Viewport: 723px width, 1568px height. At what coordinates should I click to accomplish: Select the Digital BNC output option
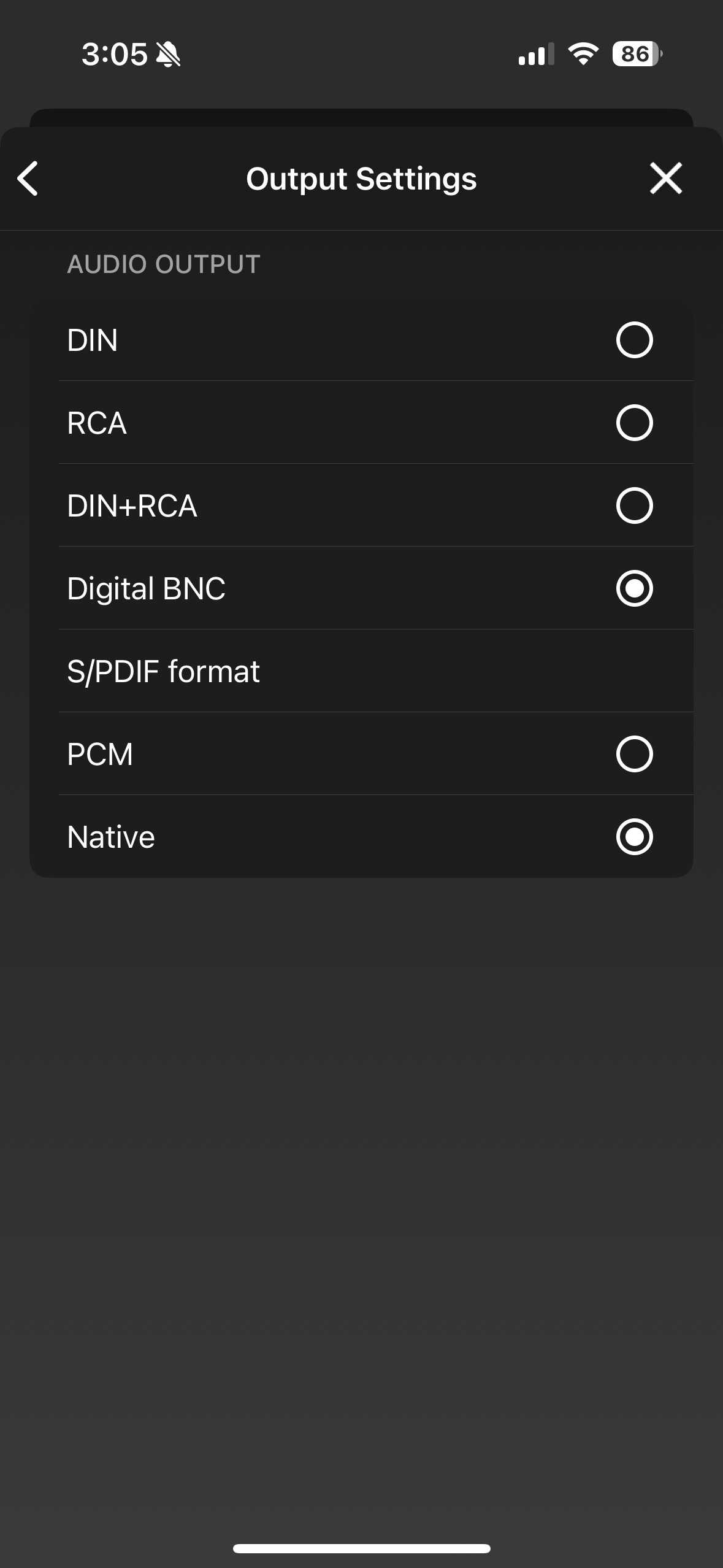pos(634,588)
